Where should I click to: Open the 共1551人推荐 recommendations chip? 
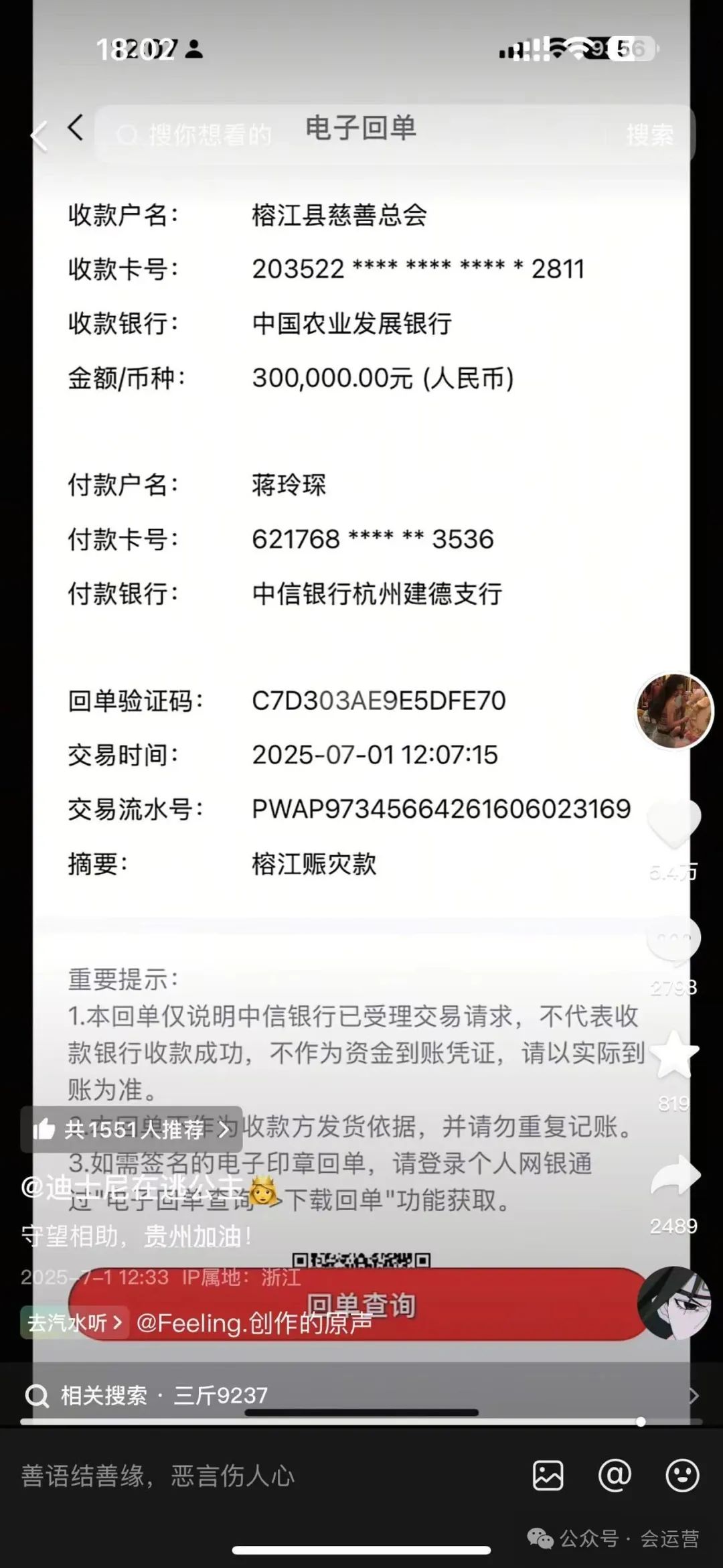coord(131,1130)
